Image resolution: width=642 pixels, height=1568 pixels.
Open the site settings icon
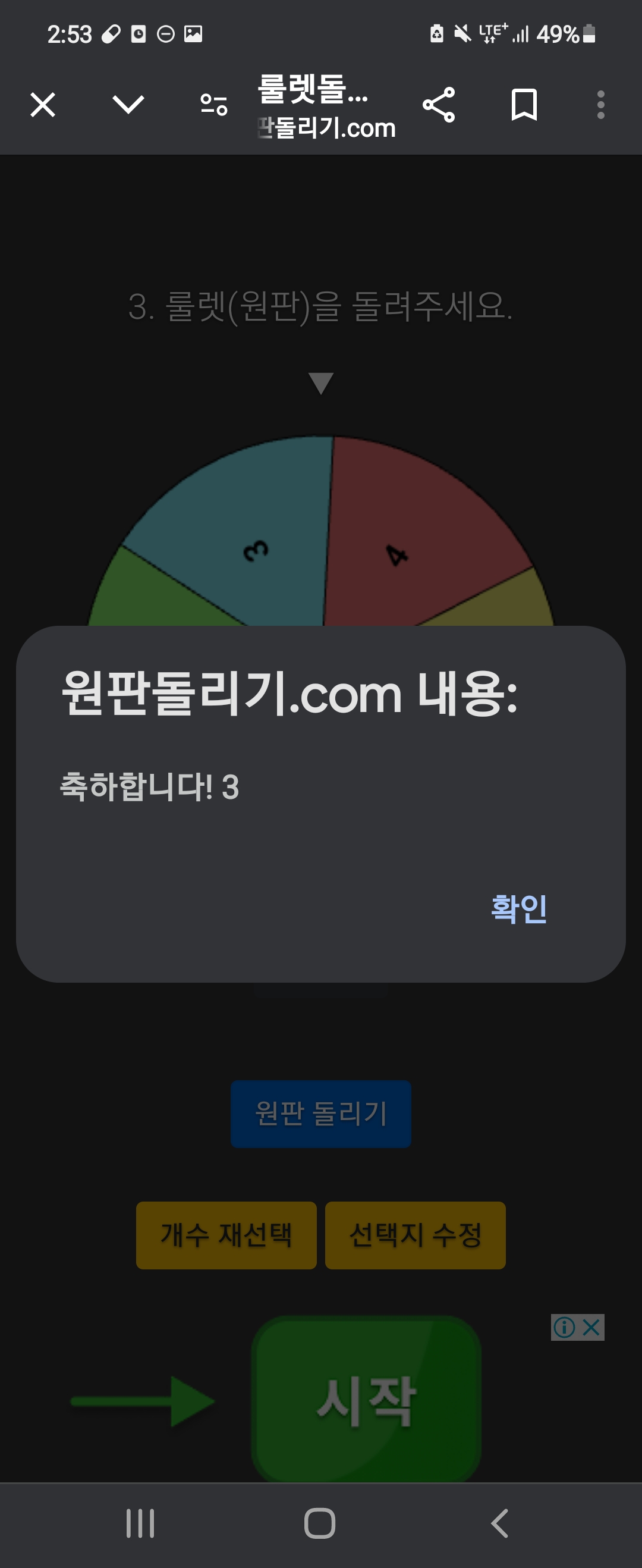(213, 105)
